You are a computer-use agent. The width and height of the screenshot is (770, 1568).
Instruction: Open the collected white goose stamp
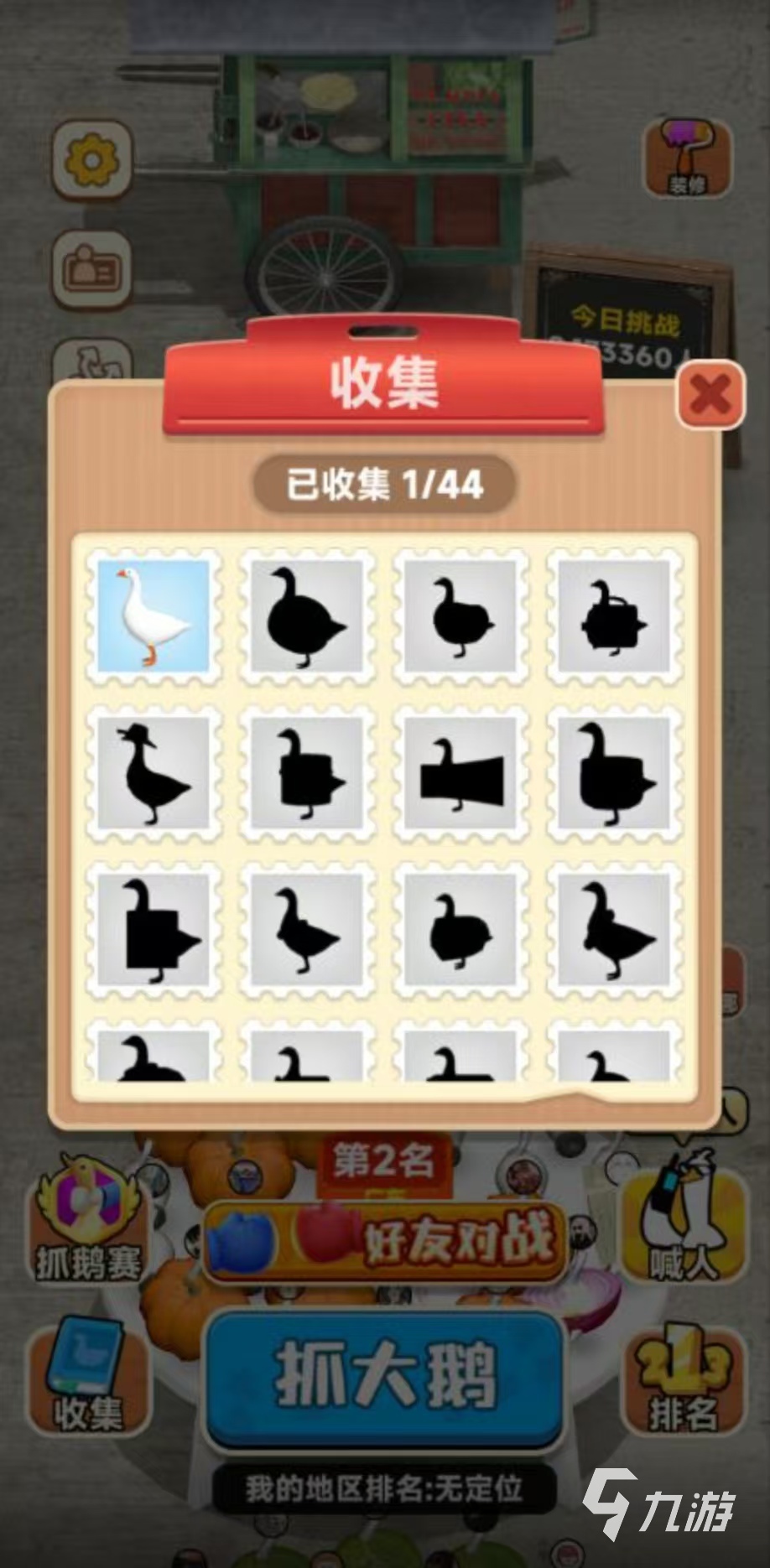click(153, 617)
